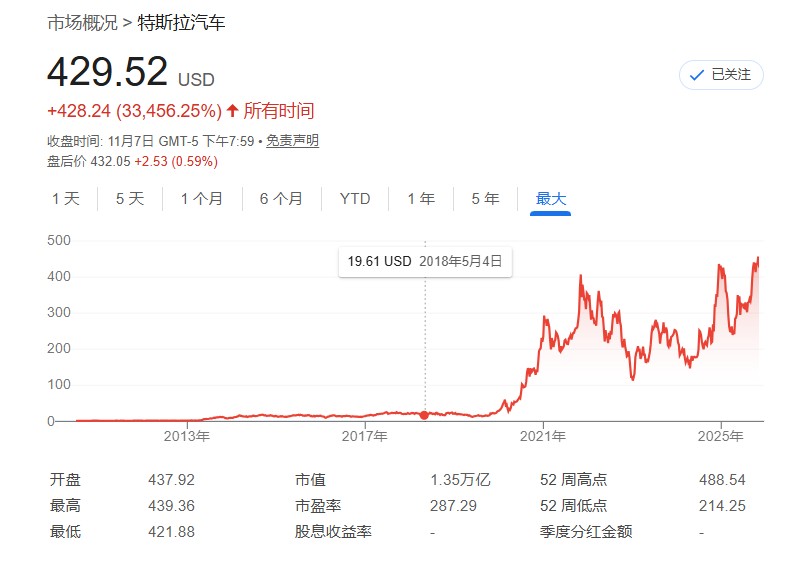Switch chart to 1 天 range
The image size is (794, 562).
(66, 199)
